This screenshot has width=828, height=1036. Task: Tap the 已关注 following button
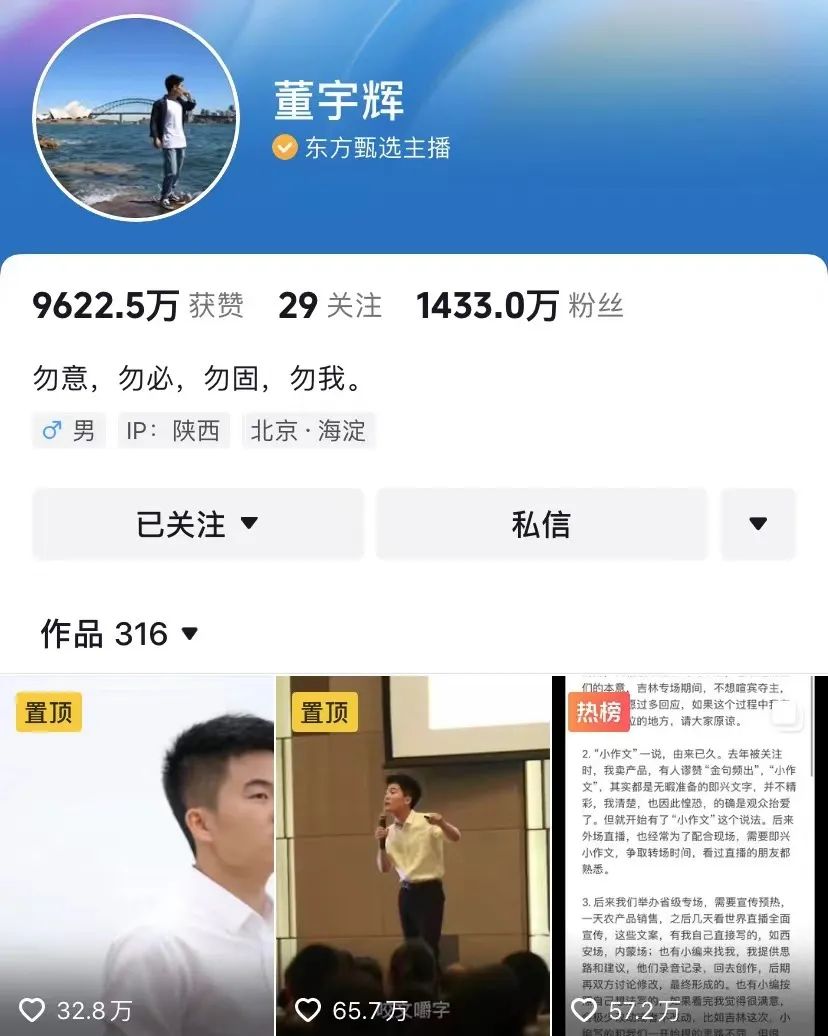[197, 524]
